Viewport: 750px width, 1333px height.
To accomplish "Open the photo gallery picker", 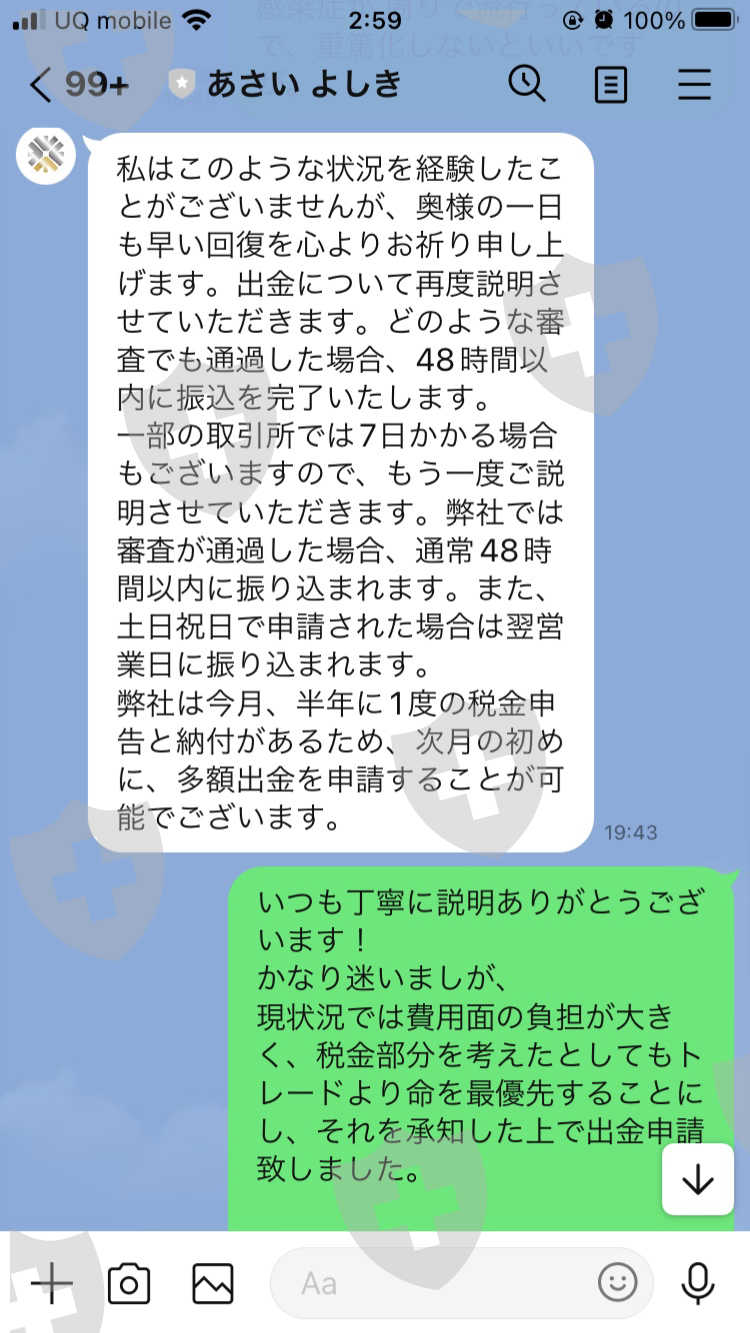I will click(x=213, y=1283).
